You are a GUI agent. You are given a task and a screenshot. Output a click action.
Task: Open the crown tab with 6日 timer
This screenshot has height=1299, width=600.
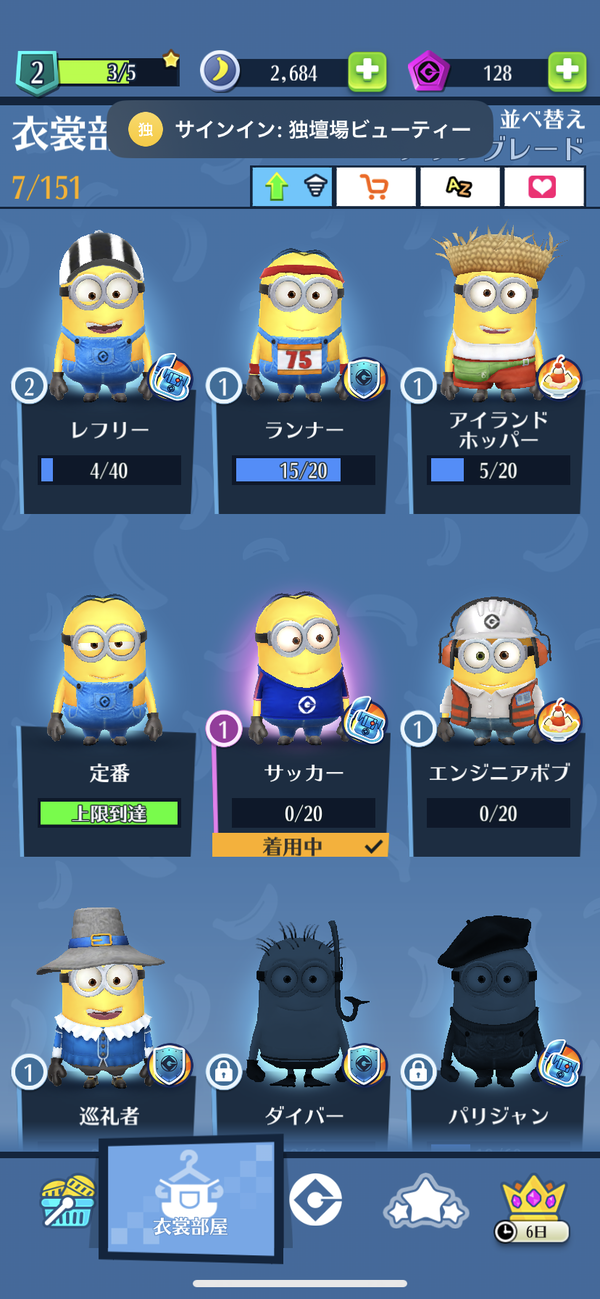pyautogui.click(x=534, y=1206)
